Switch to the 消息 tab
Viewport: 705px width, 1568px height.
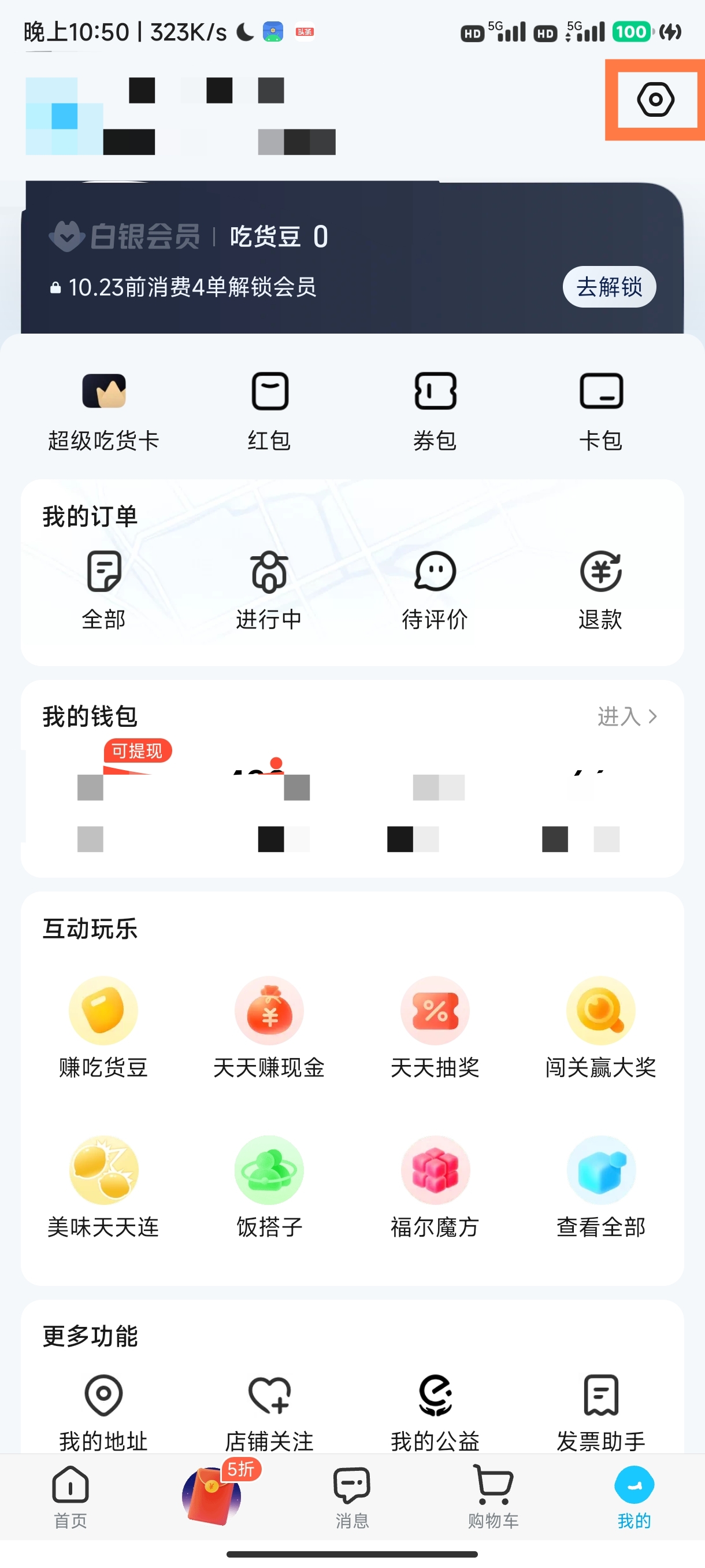(x=352, y=1497)
